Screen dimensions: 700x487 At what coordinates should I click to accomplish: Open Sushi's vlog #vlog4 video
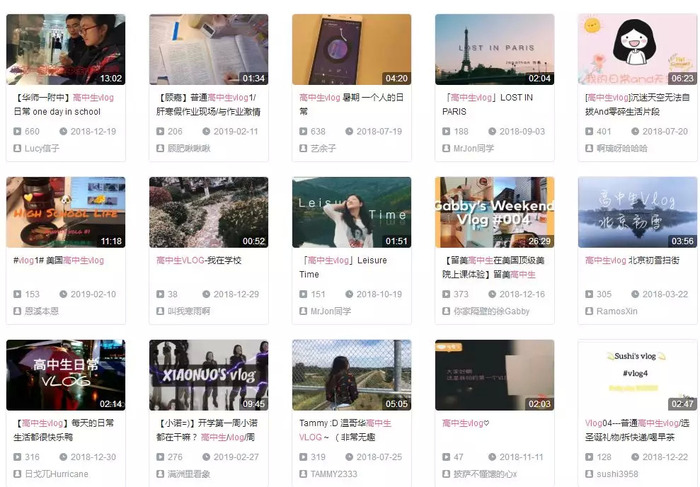point(637,375)
